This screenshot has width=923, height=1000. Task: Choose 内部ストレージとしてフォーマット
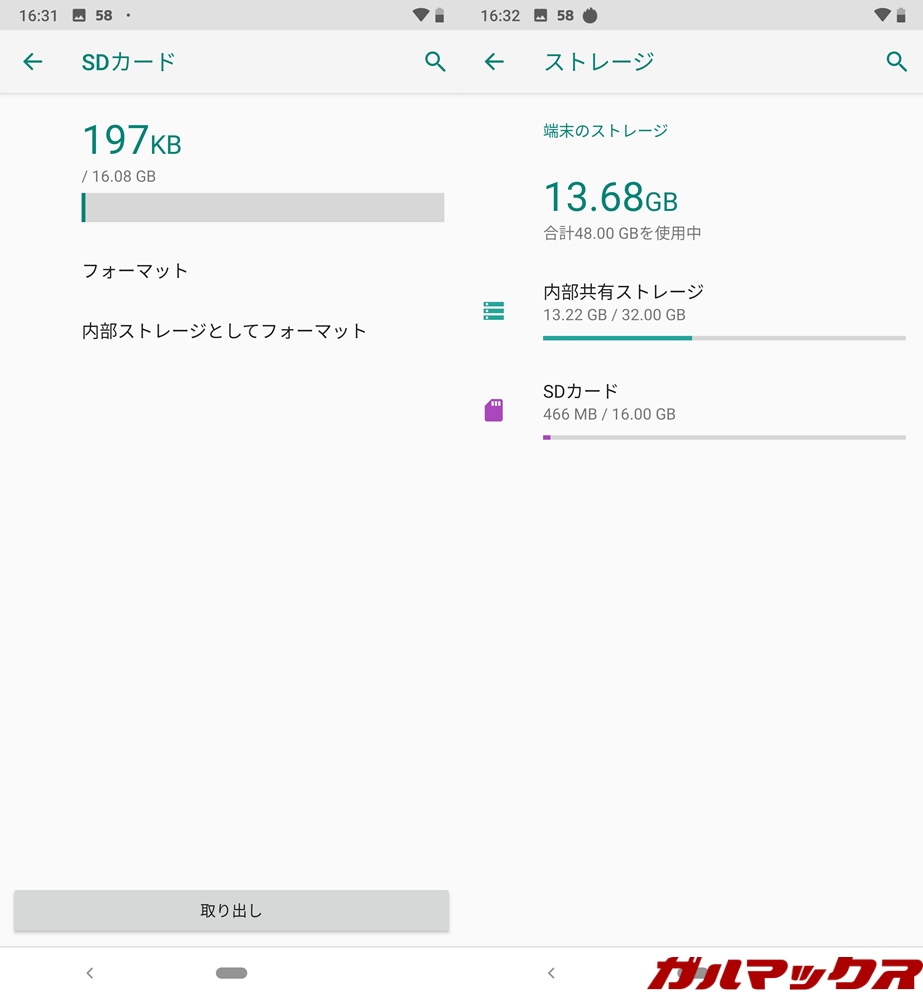tap(224, 331)
